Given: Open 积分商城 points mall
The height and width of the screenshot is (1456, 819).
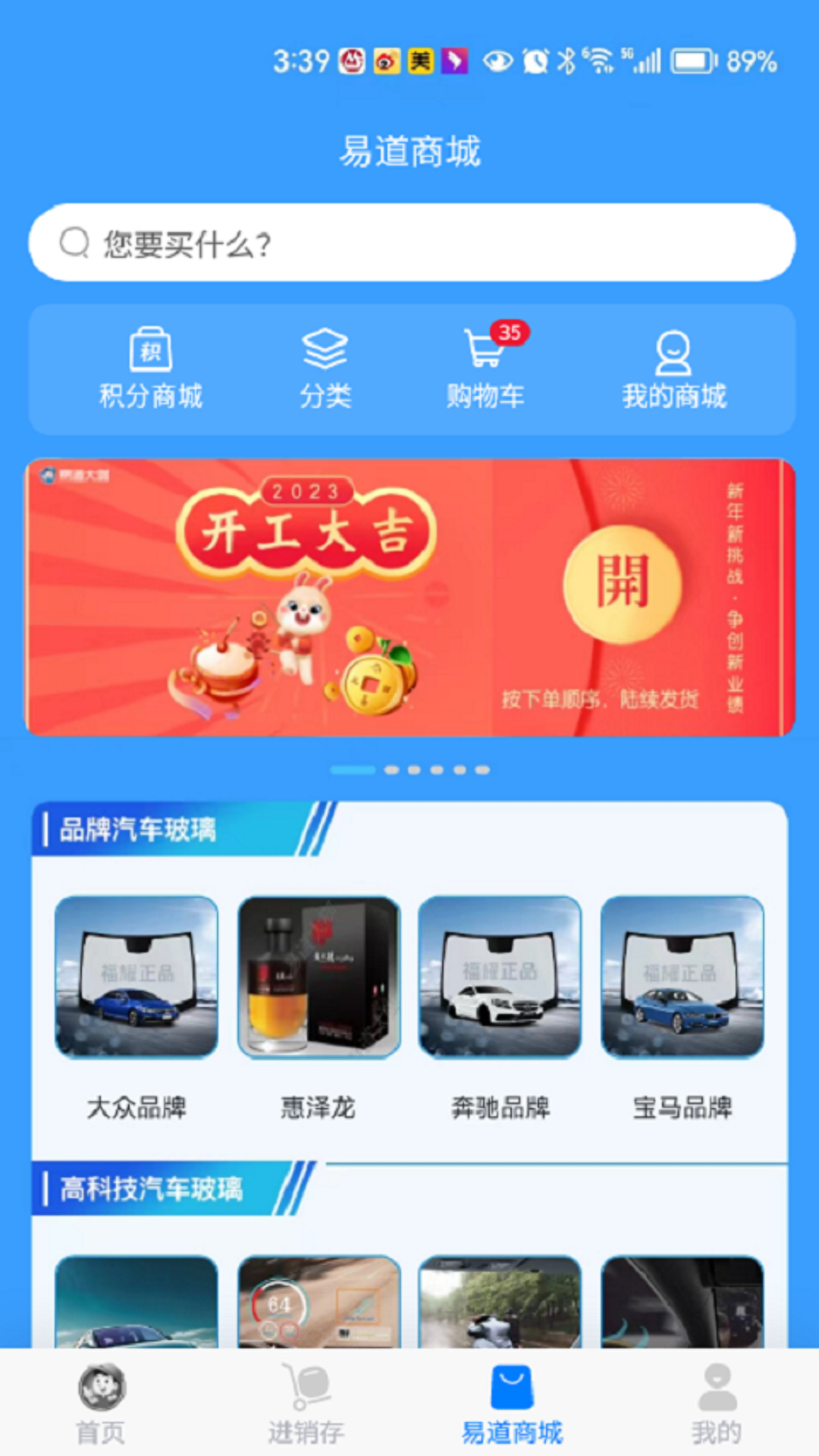Looking at the screenshot, I should (x=151, y=369).
